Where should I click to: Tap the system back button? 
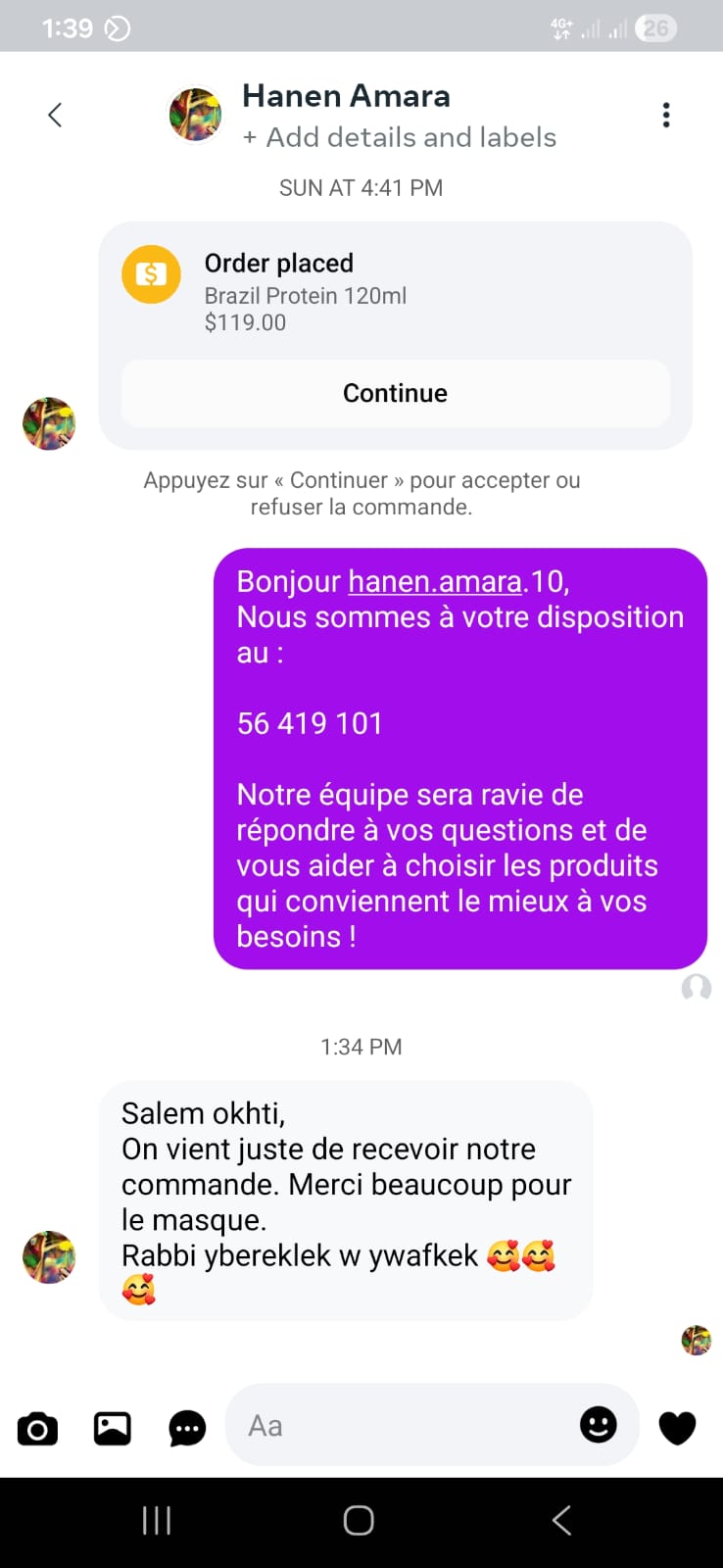[561, 1520]
